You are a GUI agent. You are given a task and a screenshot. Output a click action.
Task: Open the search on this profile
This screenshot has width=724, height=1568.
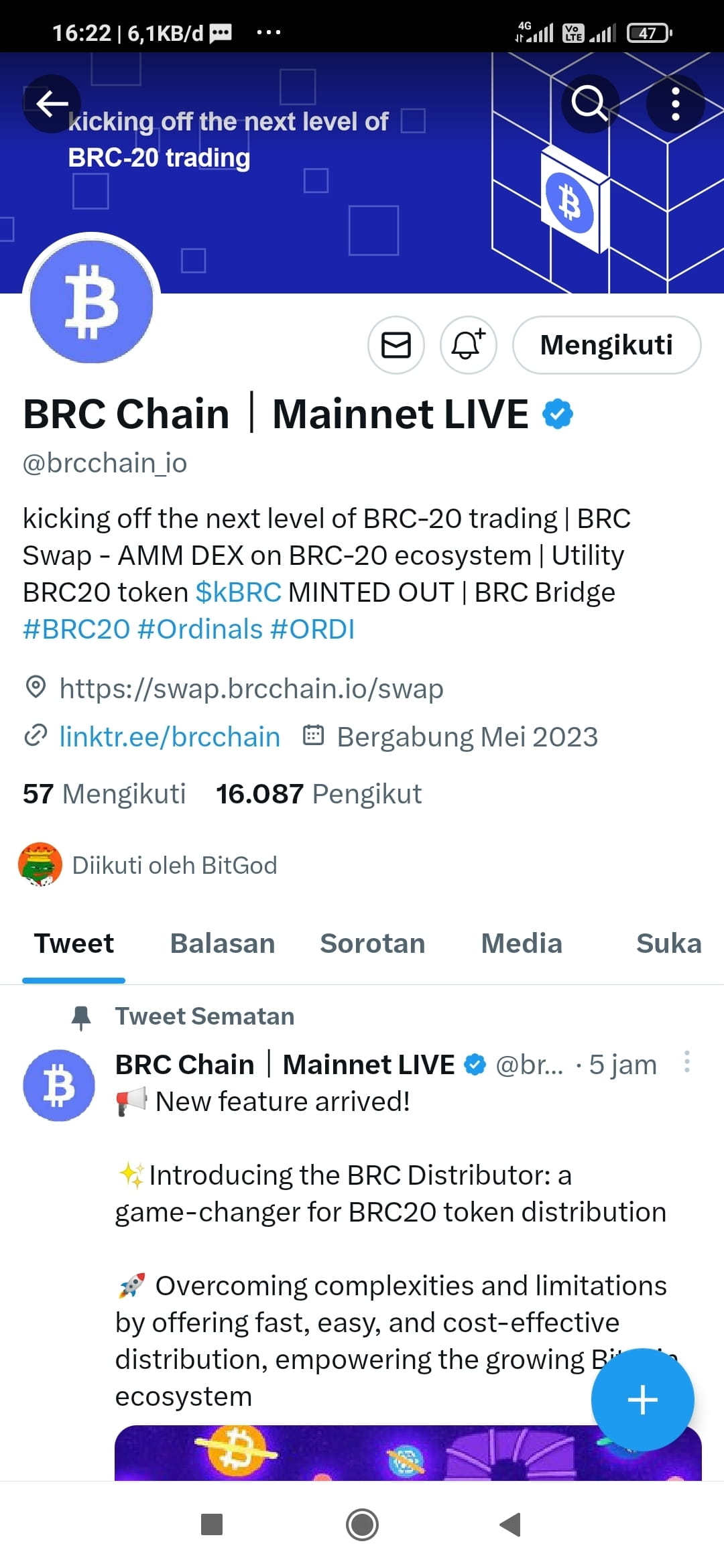(x=590, y=104)
